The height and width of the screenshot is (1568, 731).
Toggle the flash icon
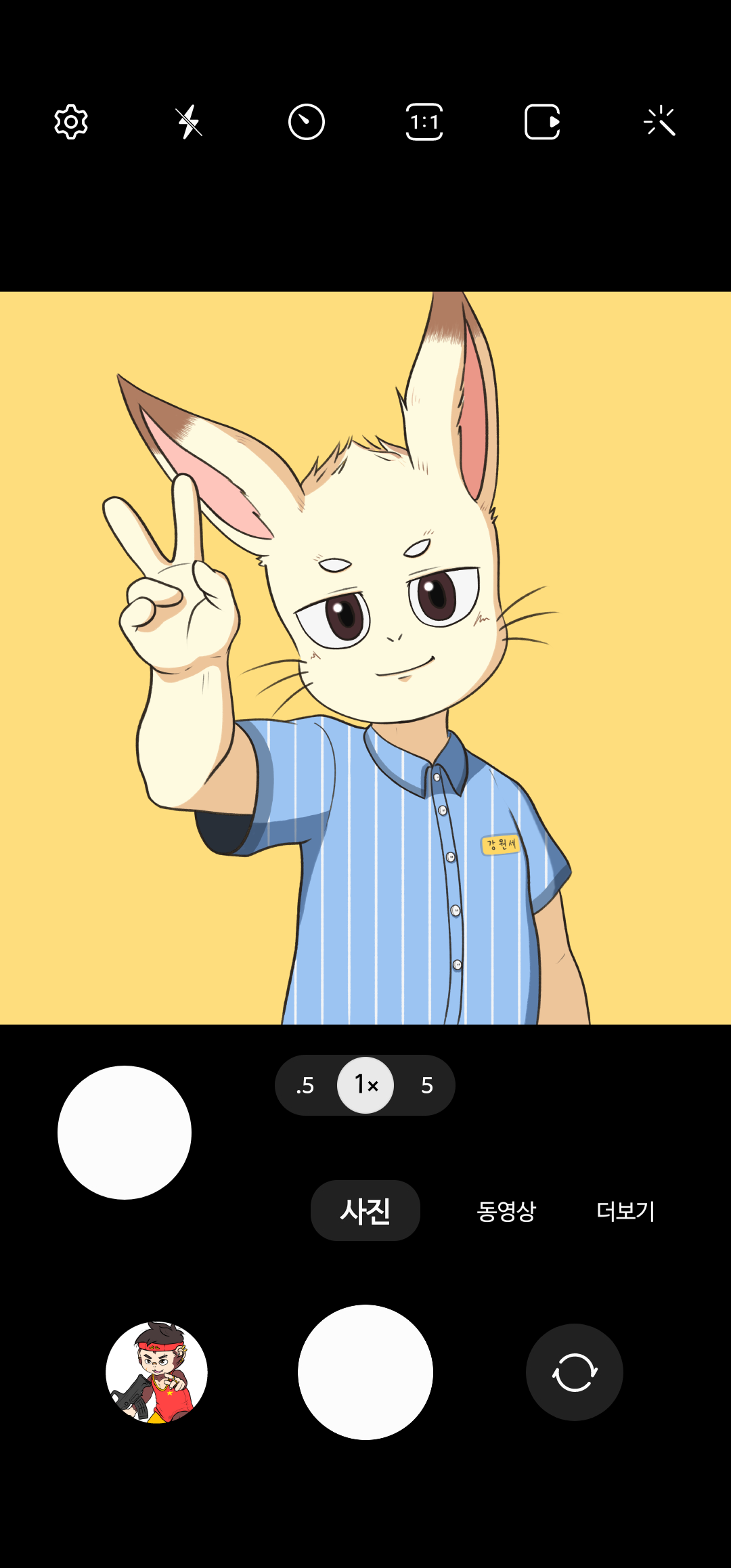pos(189,123)
